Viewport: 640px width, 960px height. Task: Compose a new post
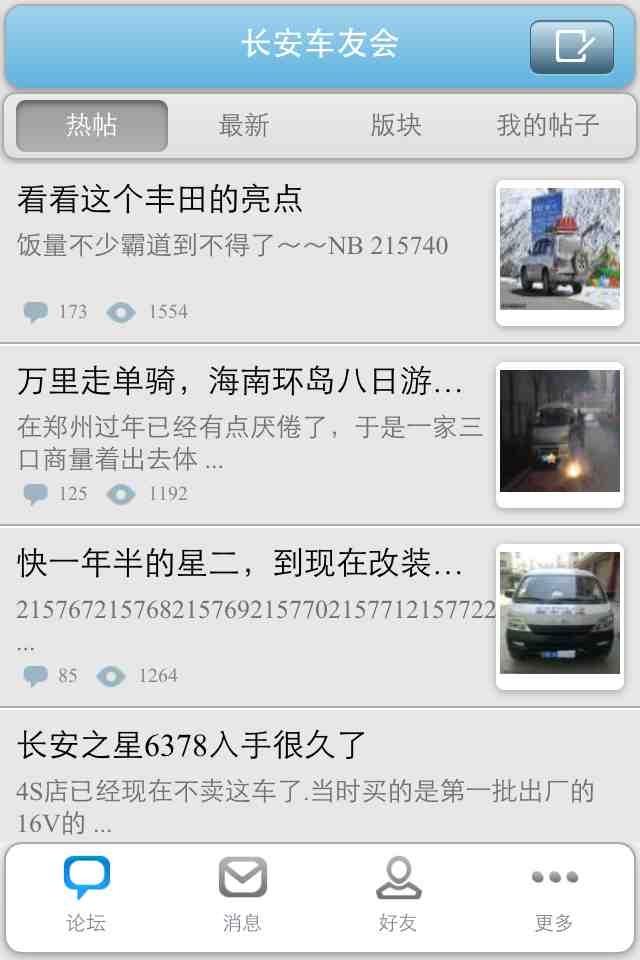[x=571, y=47]
